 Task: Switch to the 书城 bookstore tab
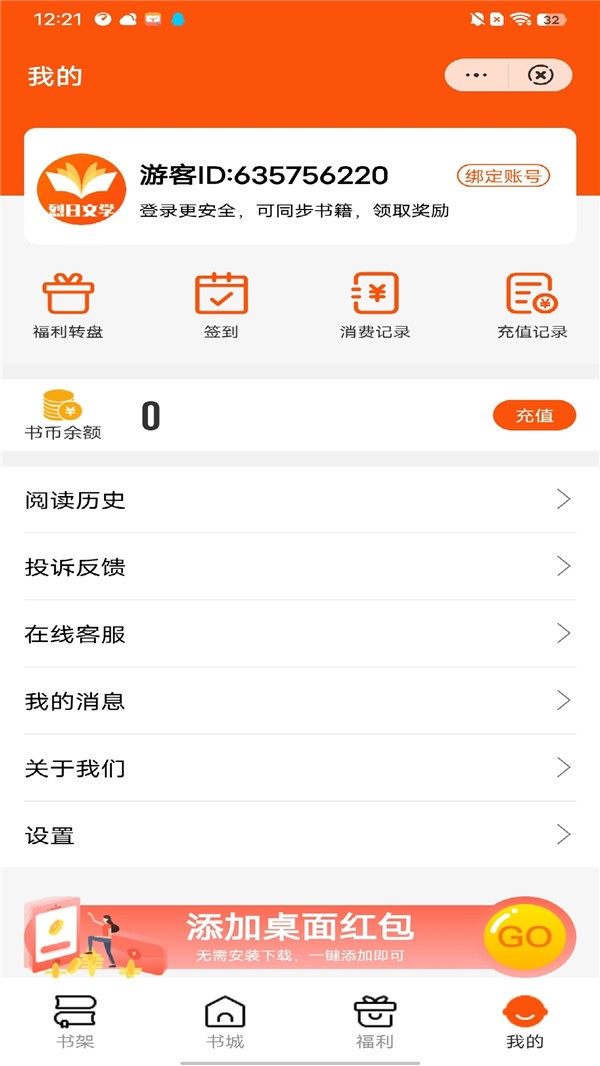(225, 1022)
